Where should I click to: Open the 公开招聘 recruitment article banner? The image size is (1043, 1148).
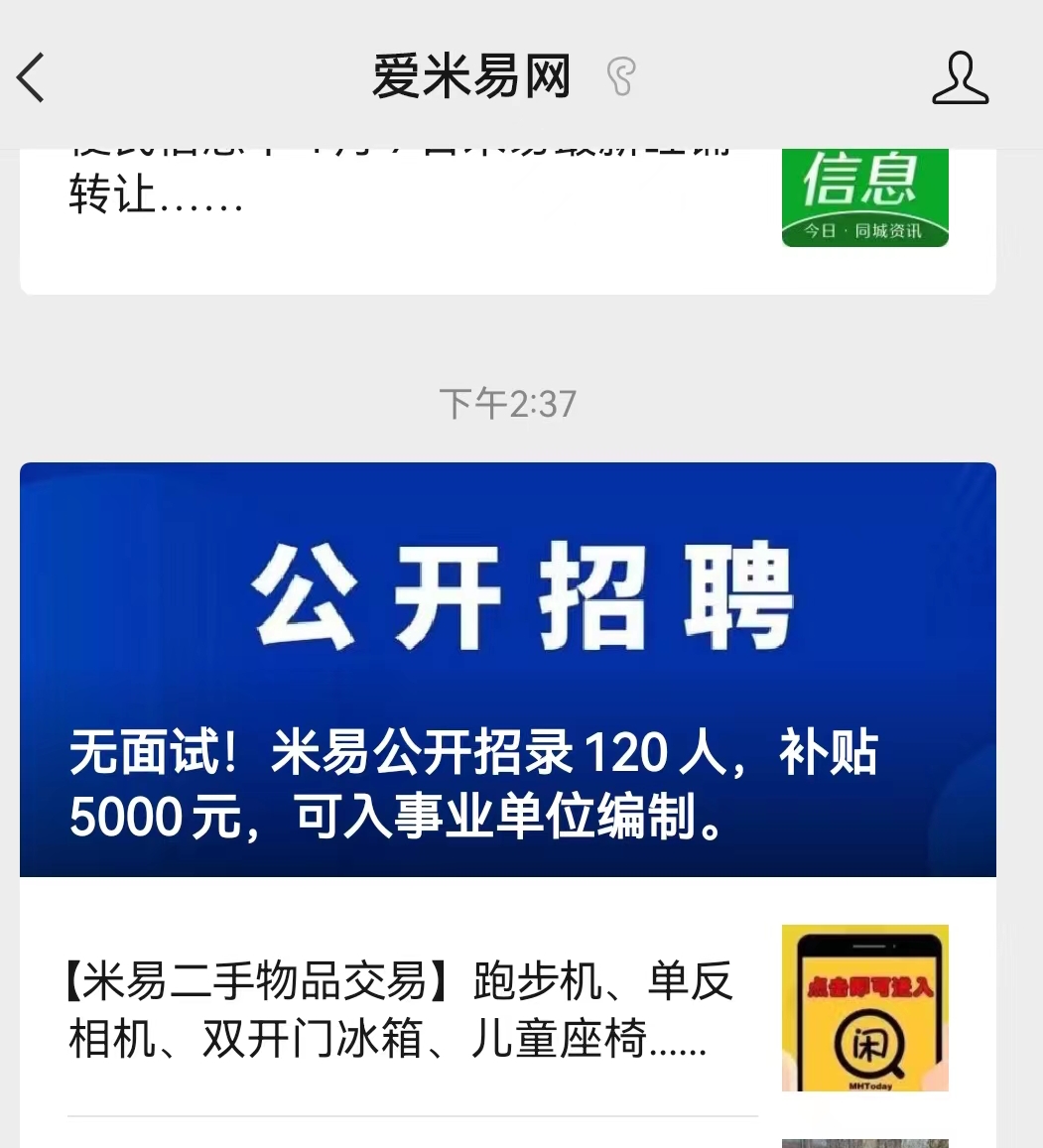tap(507, 670)
